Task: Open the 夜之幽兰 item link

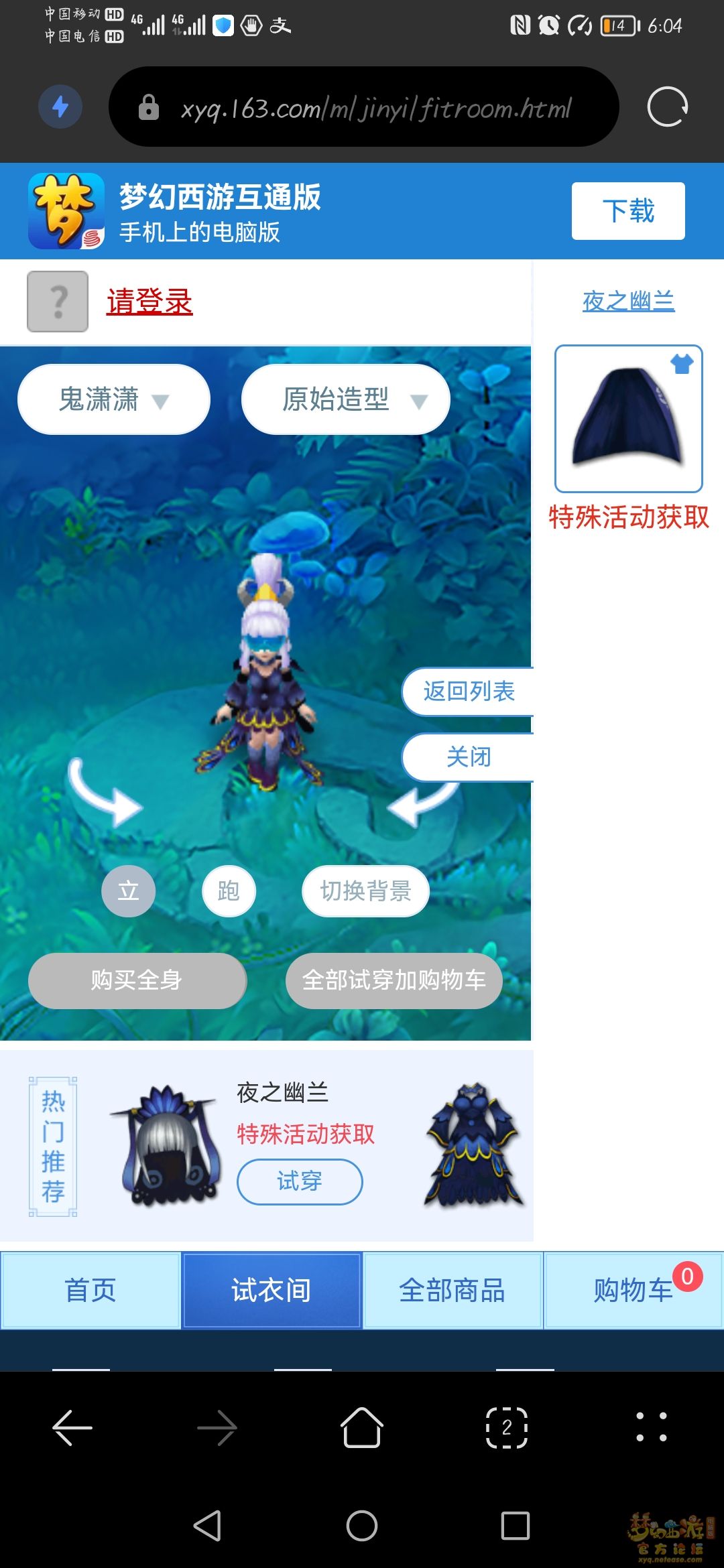Action: coord(628,301)
